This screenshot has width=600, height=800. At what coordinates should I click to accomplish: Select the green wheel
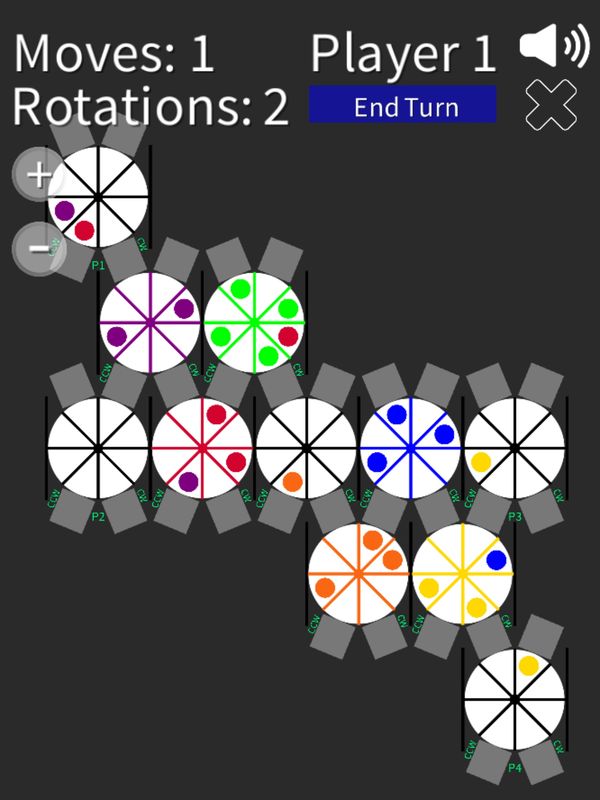[x=254, y=322]
